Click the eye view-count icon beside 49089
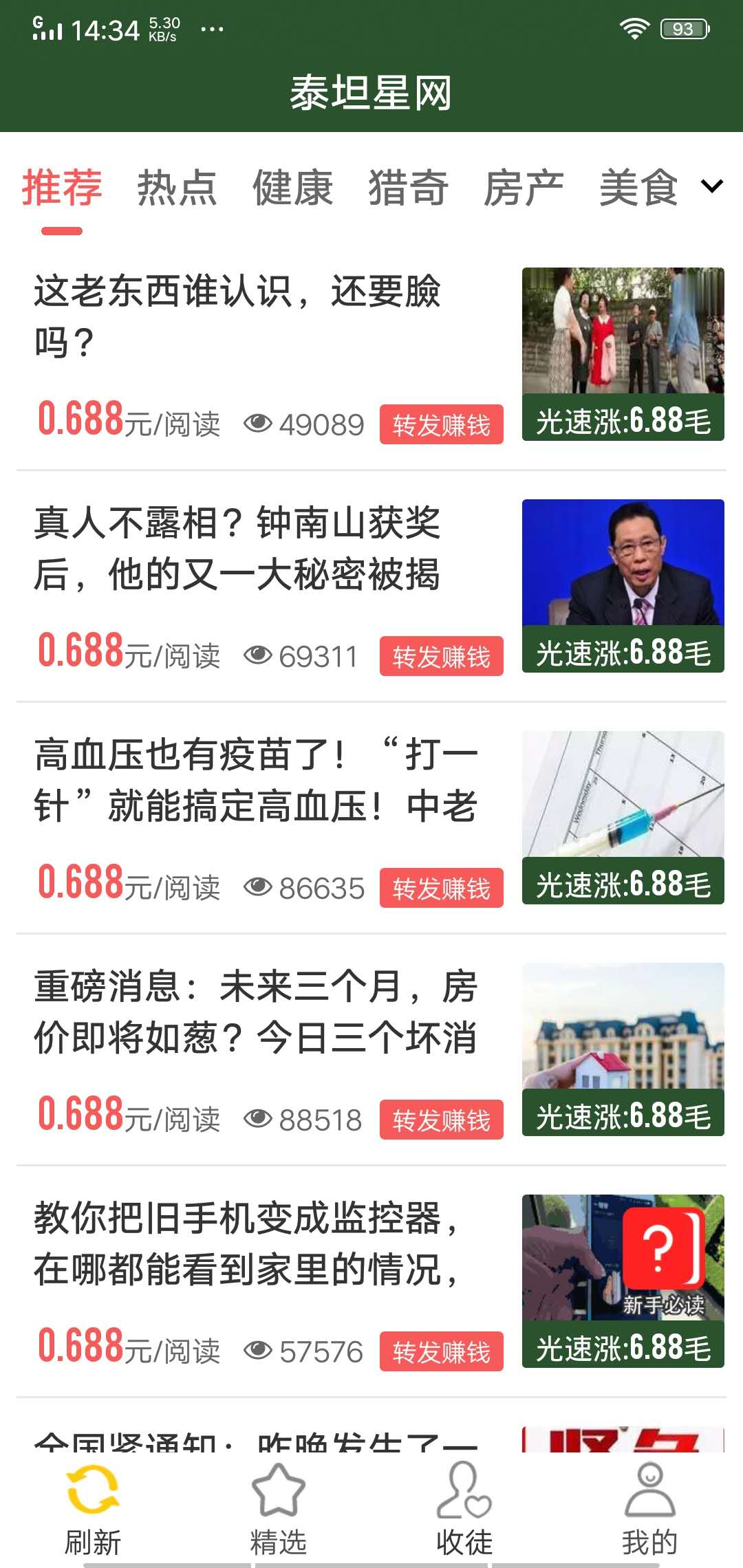Viewport: 743px width, 1568px height. pos(259,425)
